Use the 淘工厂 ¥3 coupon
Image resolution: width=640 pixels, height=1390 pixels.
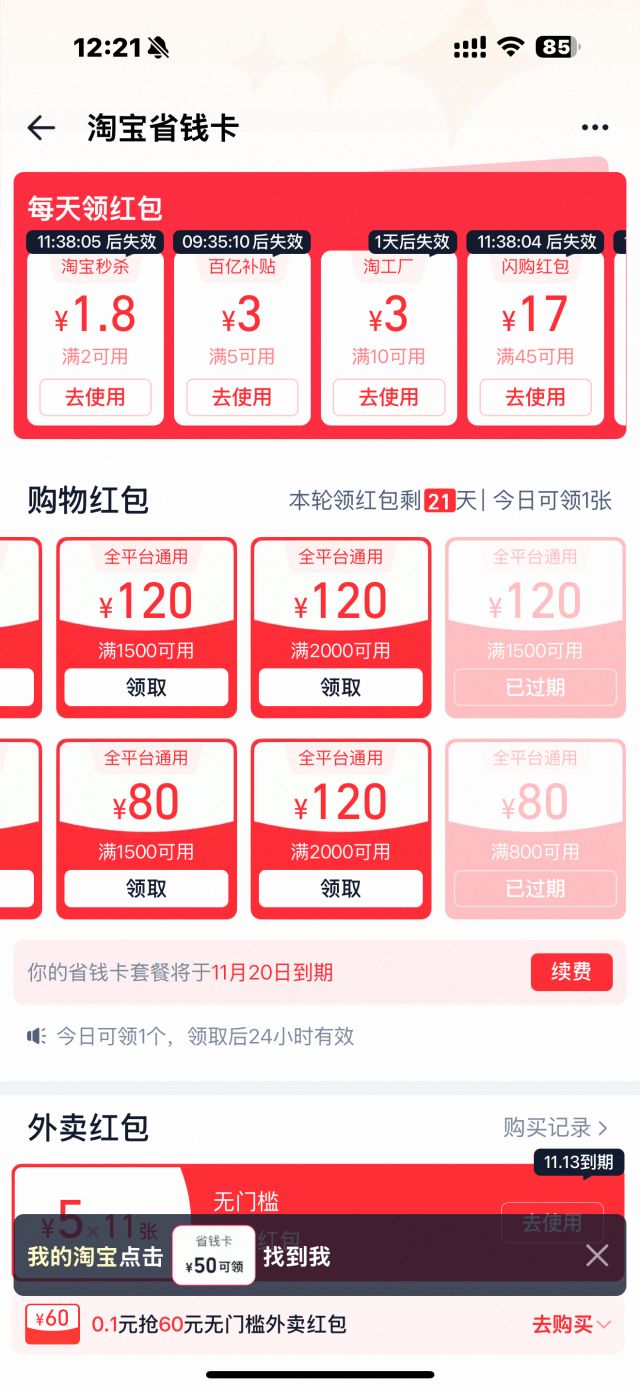pyautogui.click(x=388, y=397)
